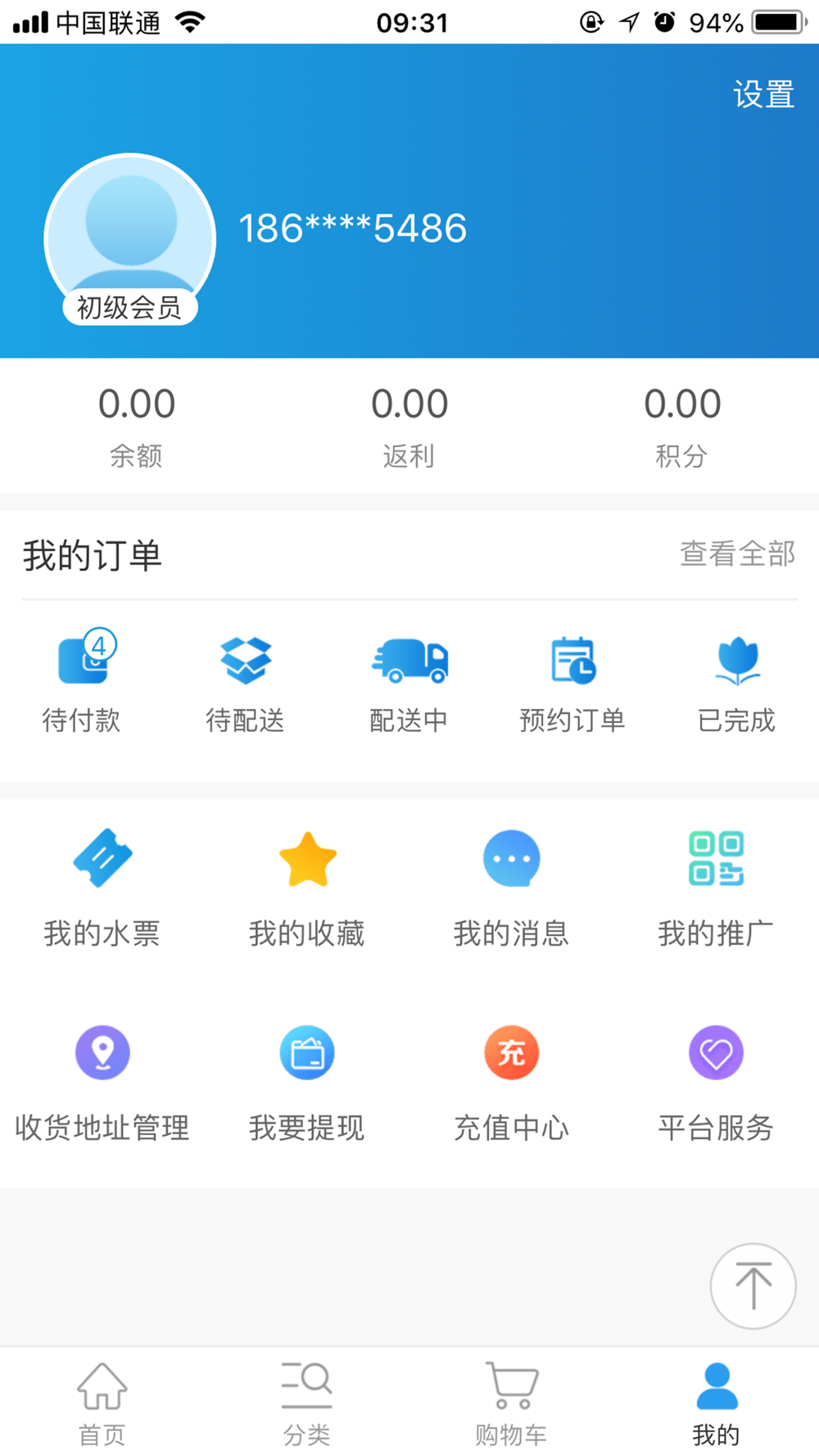This screenshot has height=1456, width=819.
Task: Open 我的消息 messages
Action: pos(512,889)
